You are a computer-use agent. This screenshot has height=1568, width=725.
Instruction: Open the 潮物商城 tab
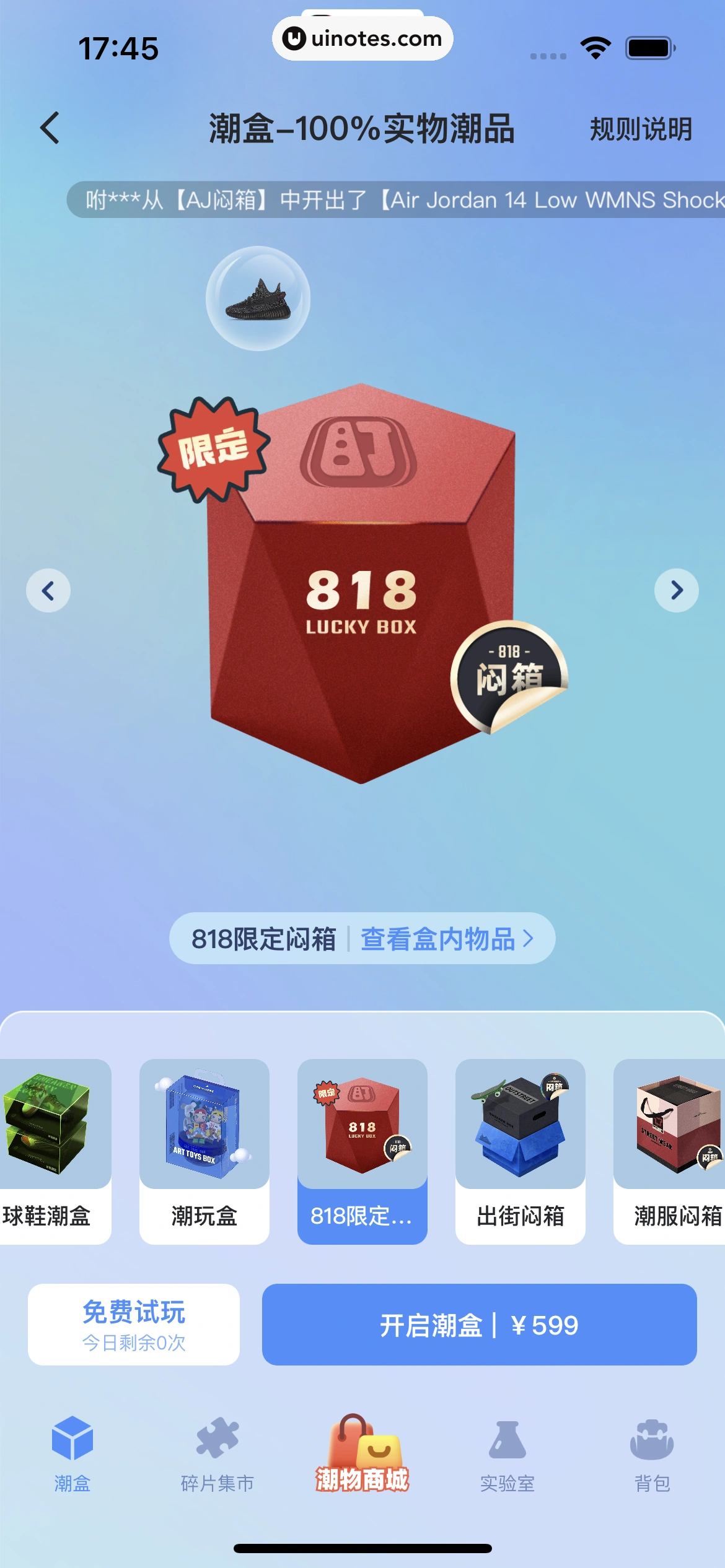pos(362,1454)
